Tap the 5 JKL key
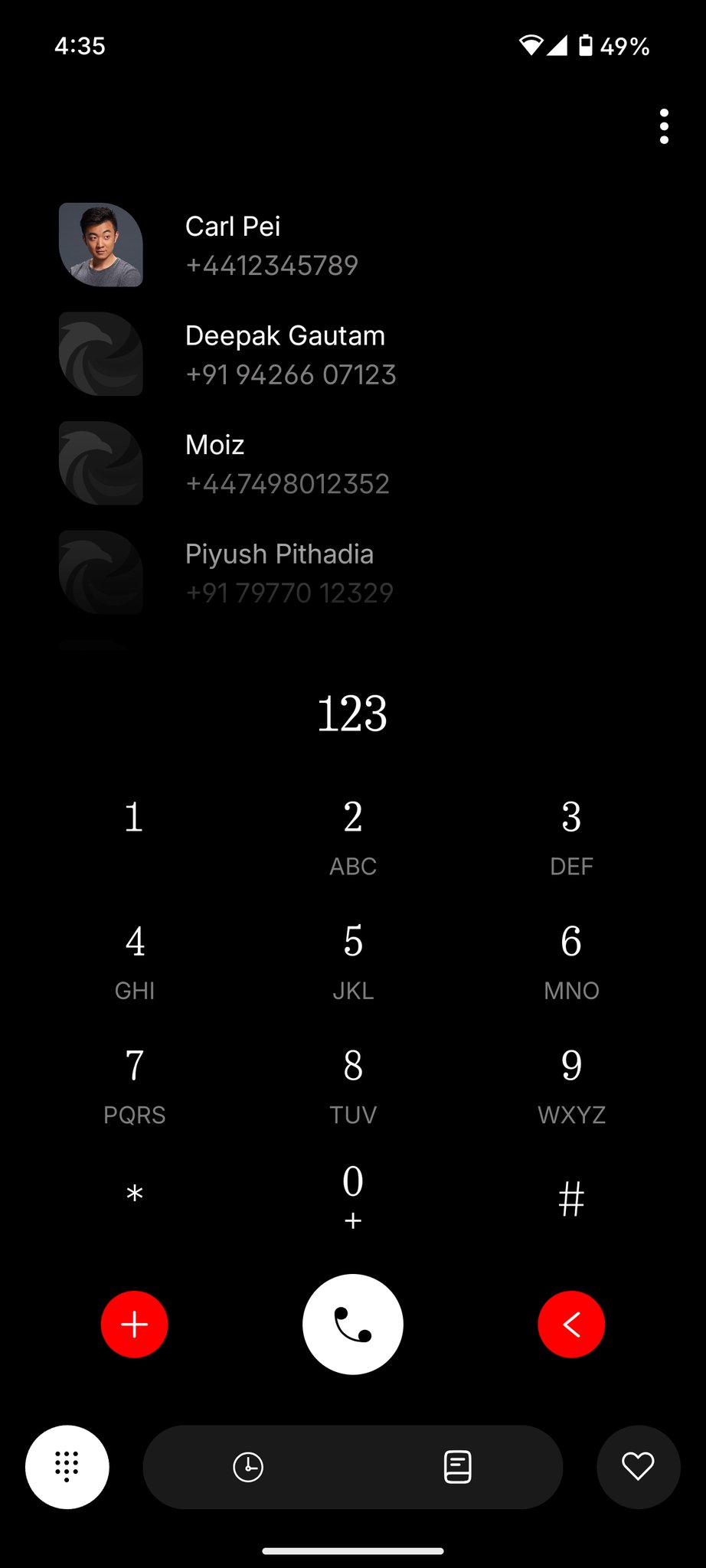This screenshot has width=706, height=1568. (353, 959)
